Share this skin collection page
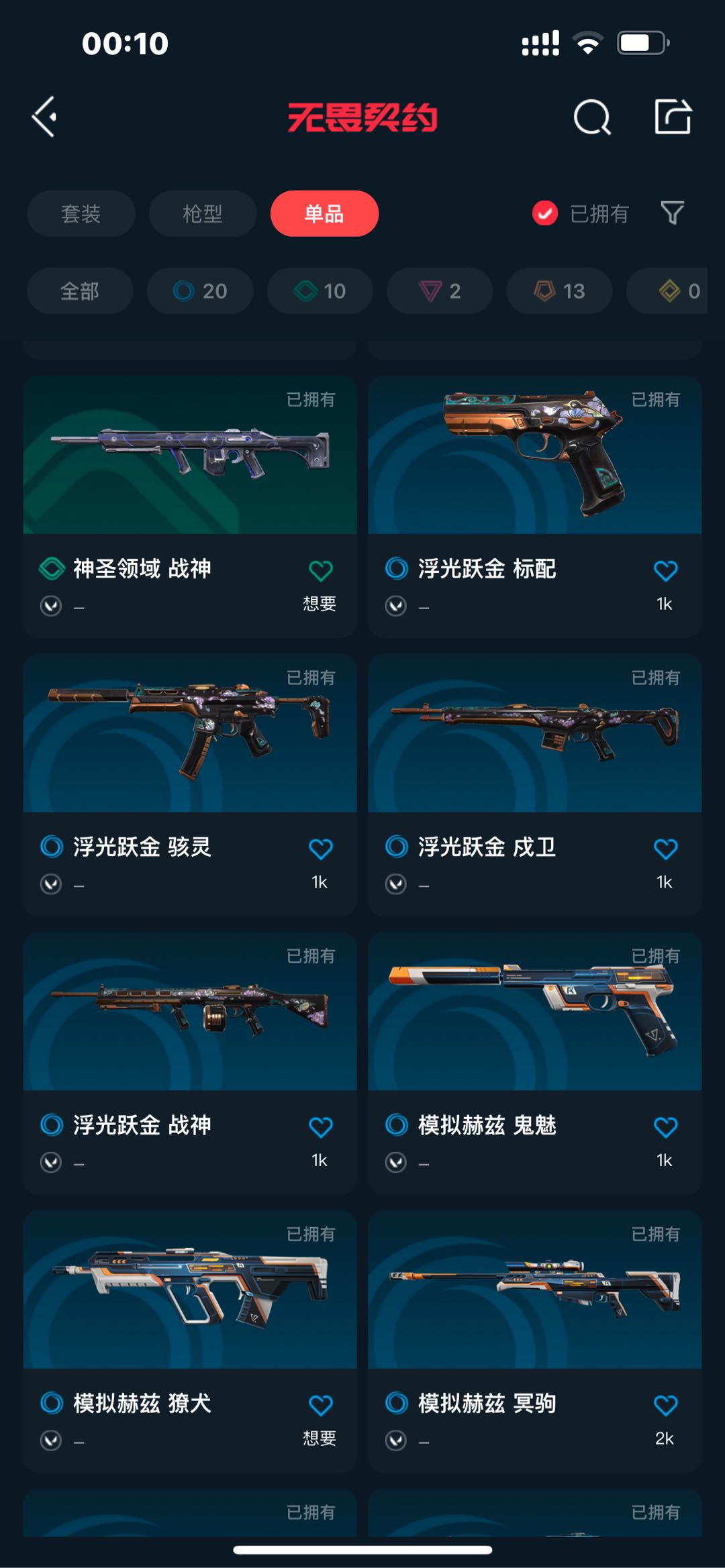 [x=673, y=117]
